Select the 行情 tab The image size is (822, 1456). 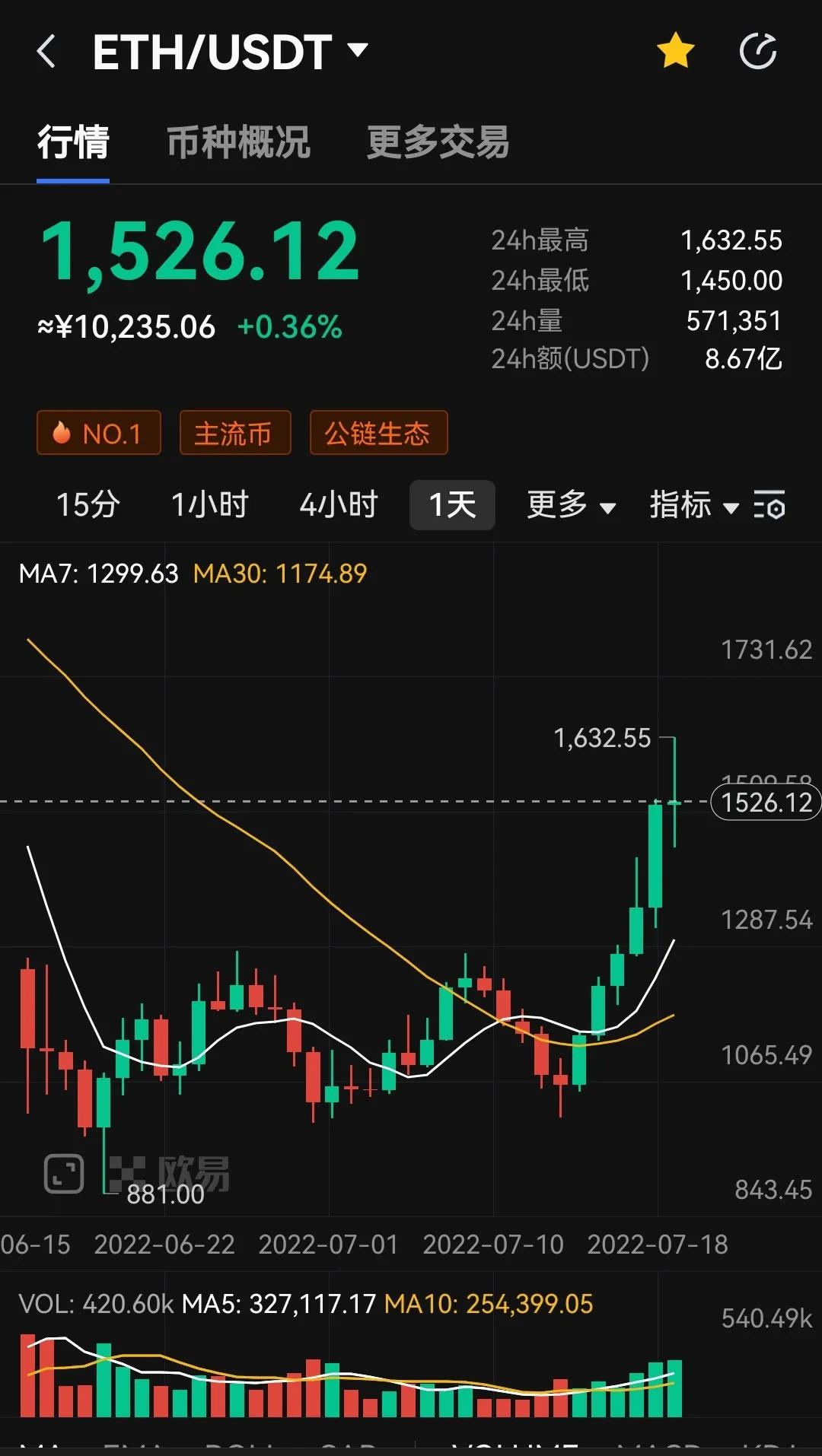(73, 142)
